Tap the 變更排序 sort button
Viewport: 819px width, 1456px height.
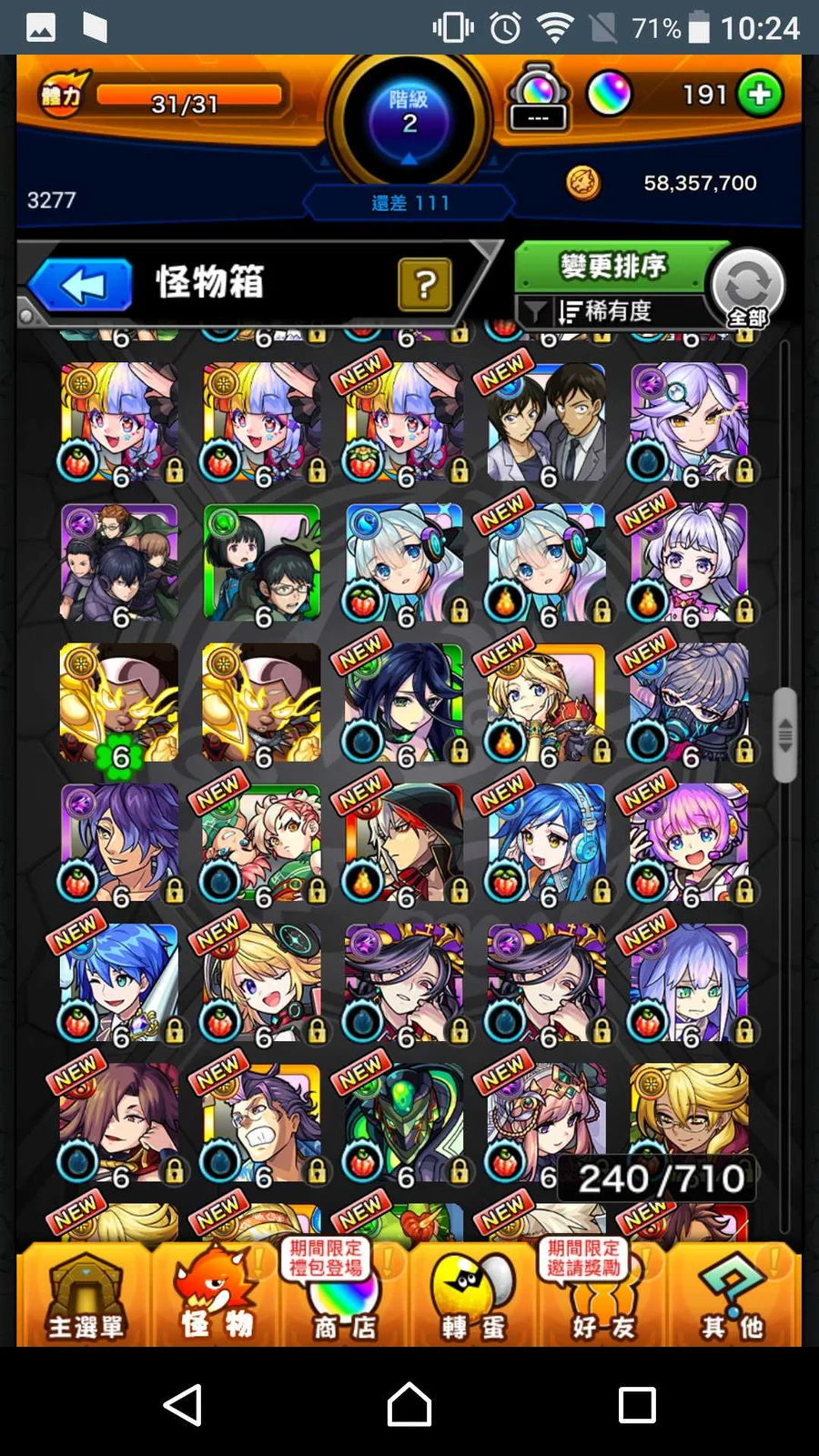point(612,267)
